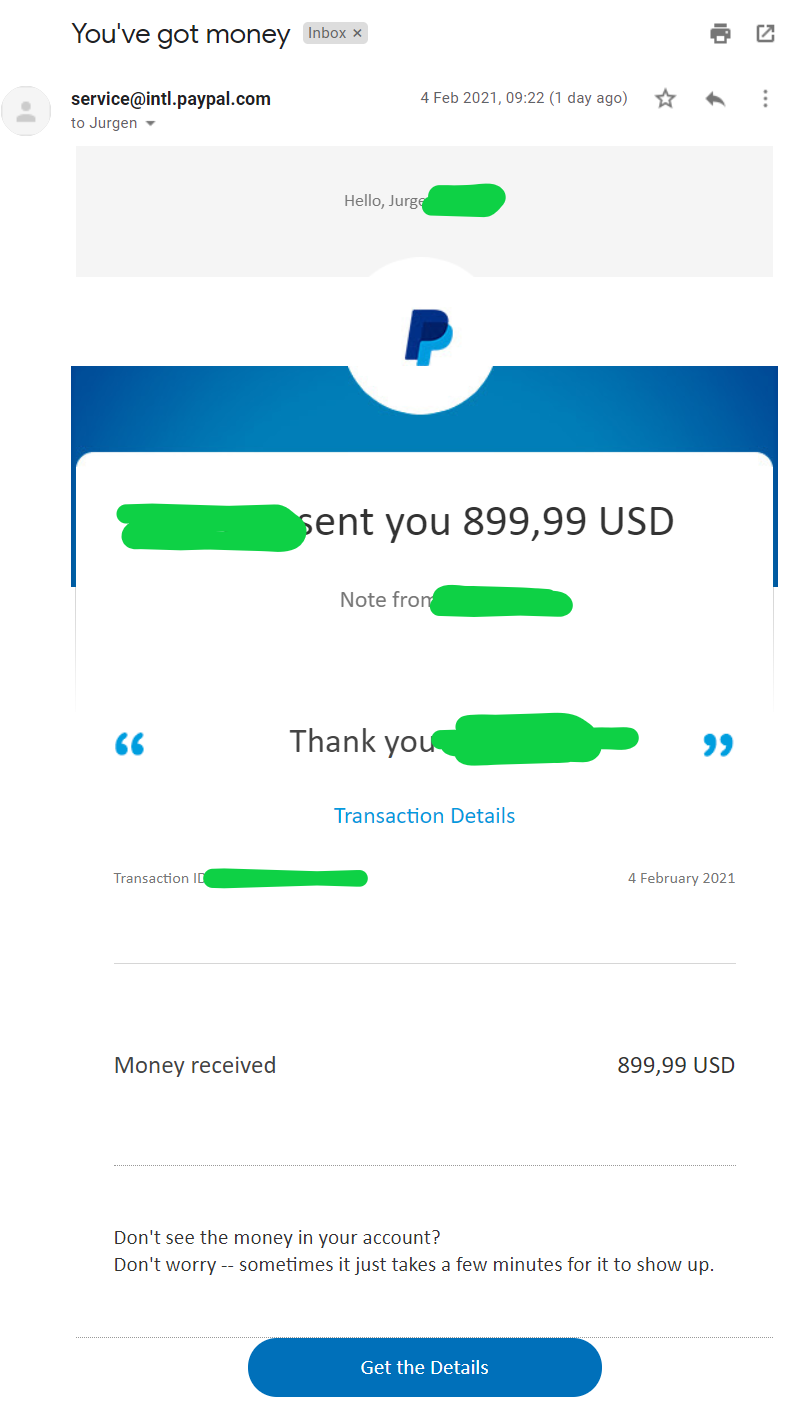Star this PayPal email
Image resolution: width=791 pixels, height=1420 pixels.
(665, 99)
